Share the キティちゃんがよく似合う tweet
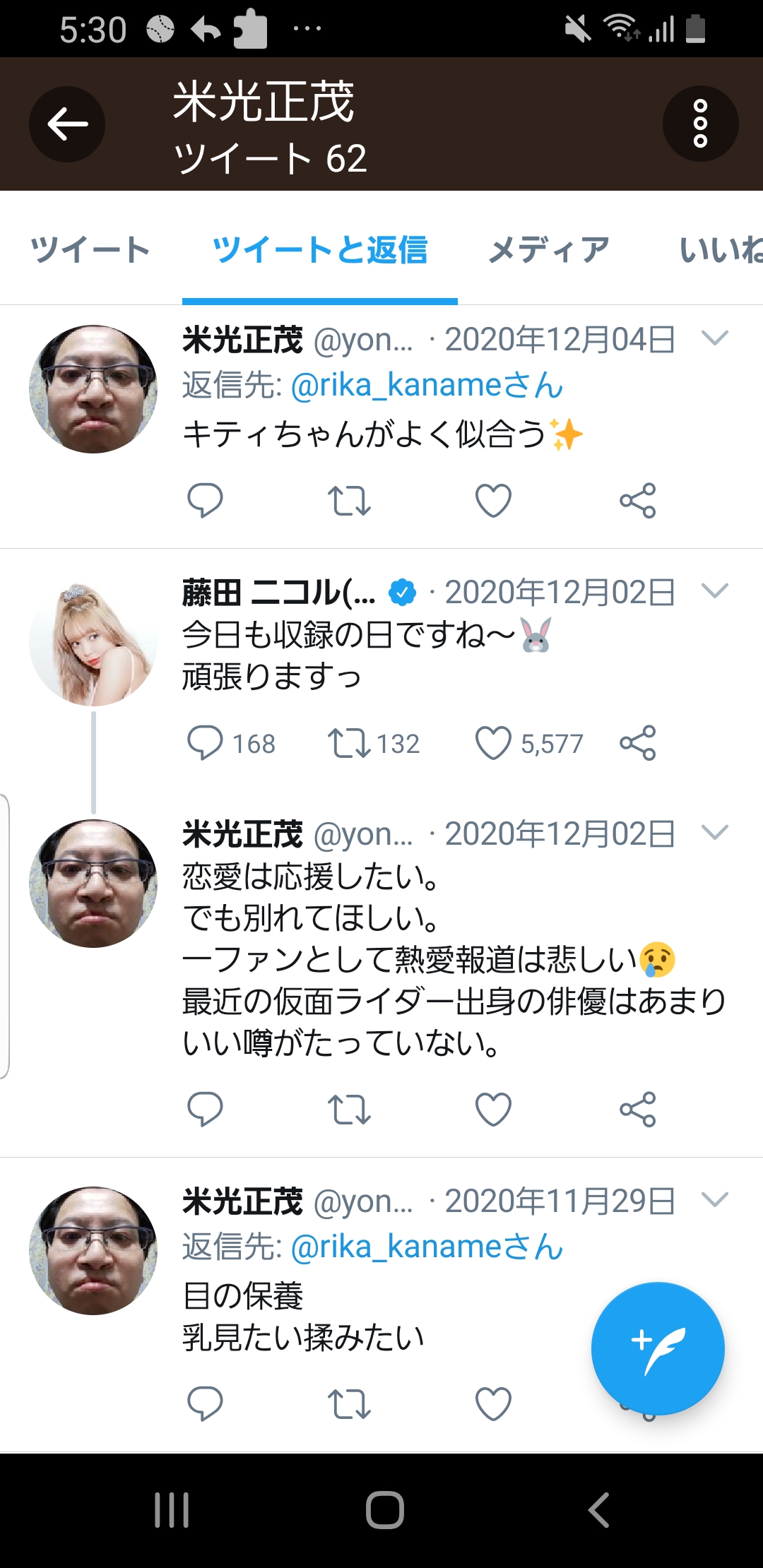This screenshot has width=763, height=1568. [x=637, y=501]
